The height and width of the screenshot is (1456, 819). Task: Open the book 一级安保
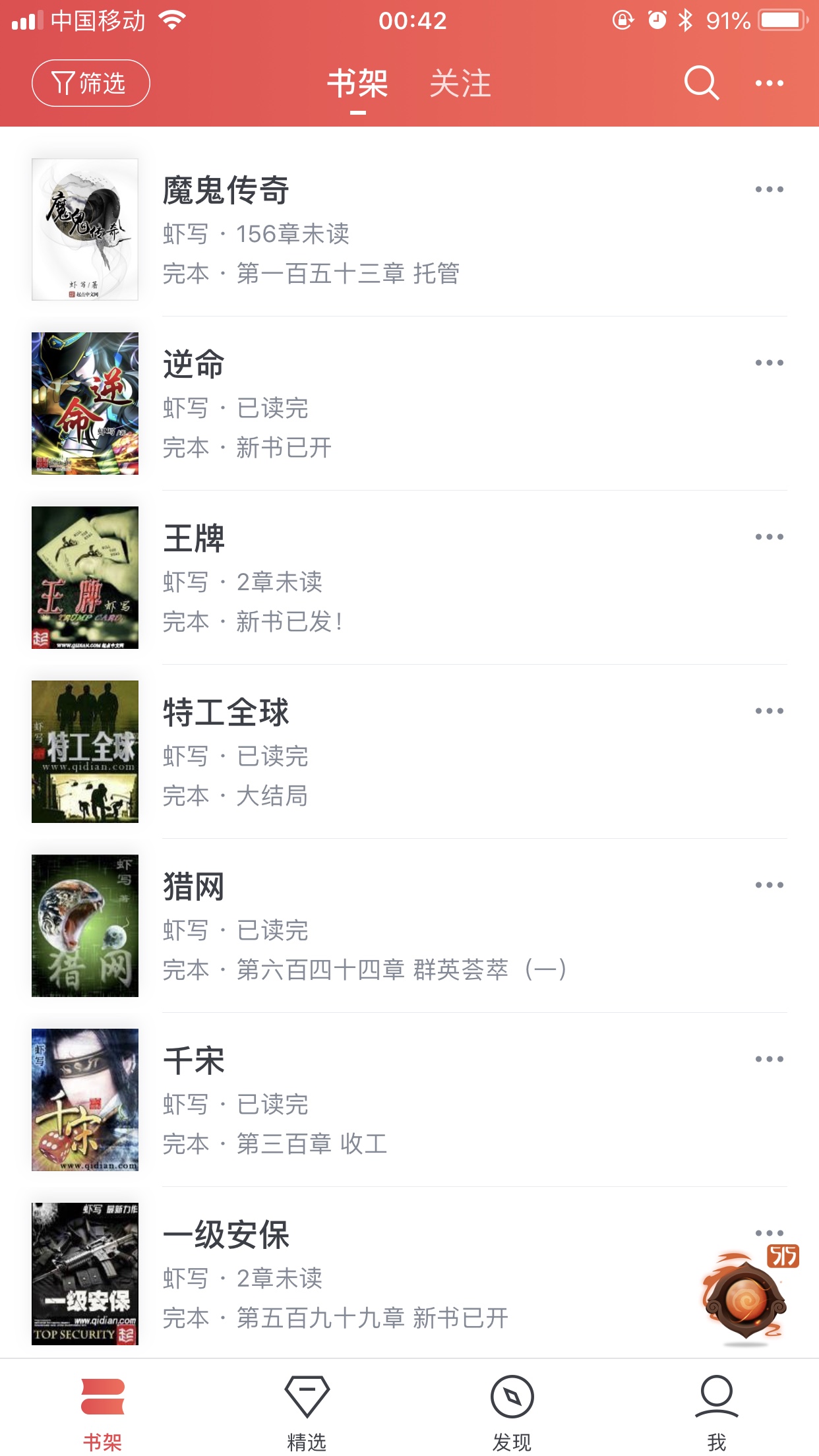(x=226, y=1235)
